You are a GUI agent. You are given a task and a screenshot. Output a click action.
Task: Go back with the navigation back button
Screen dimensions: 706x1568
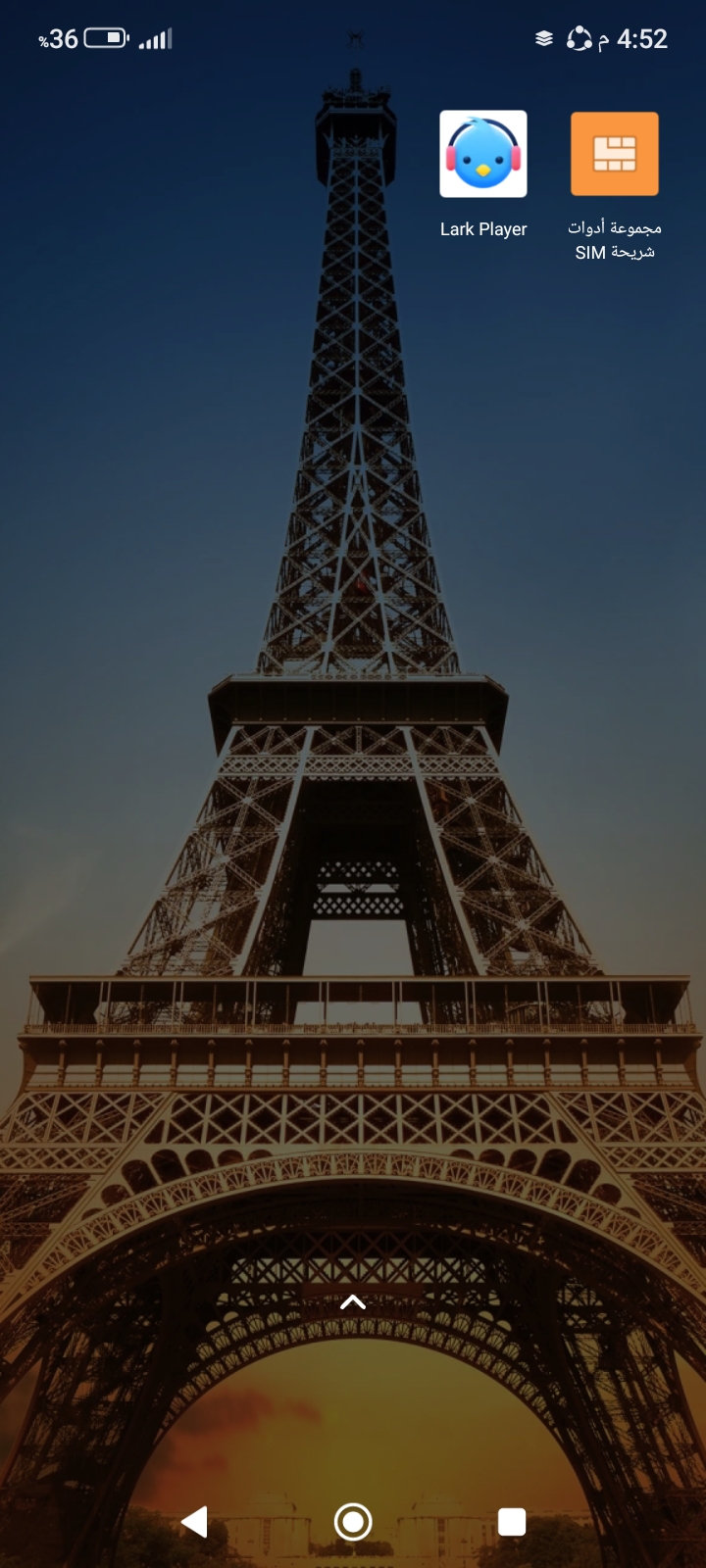(x=195, y=1521)
